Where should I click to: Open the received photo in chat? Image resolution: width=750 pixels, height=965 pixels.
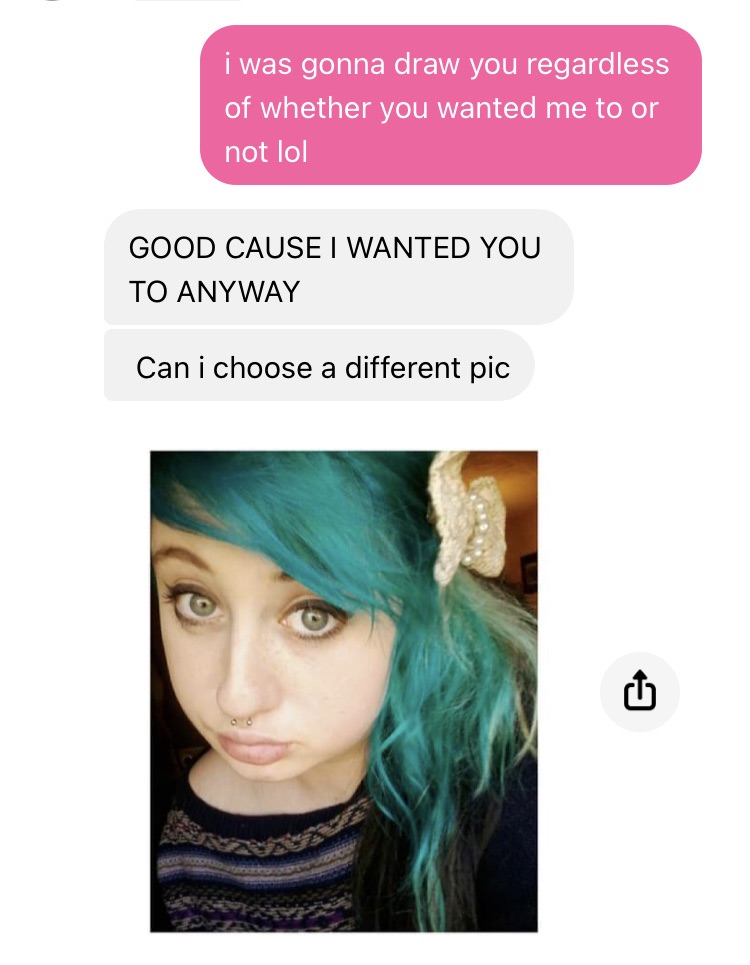343,690
